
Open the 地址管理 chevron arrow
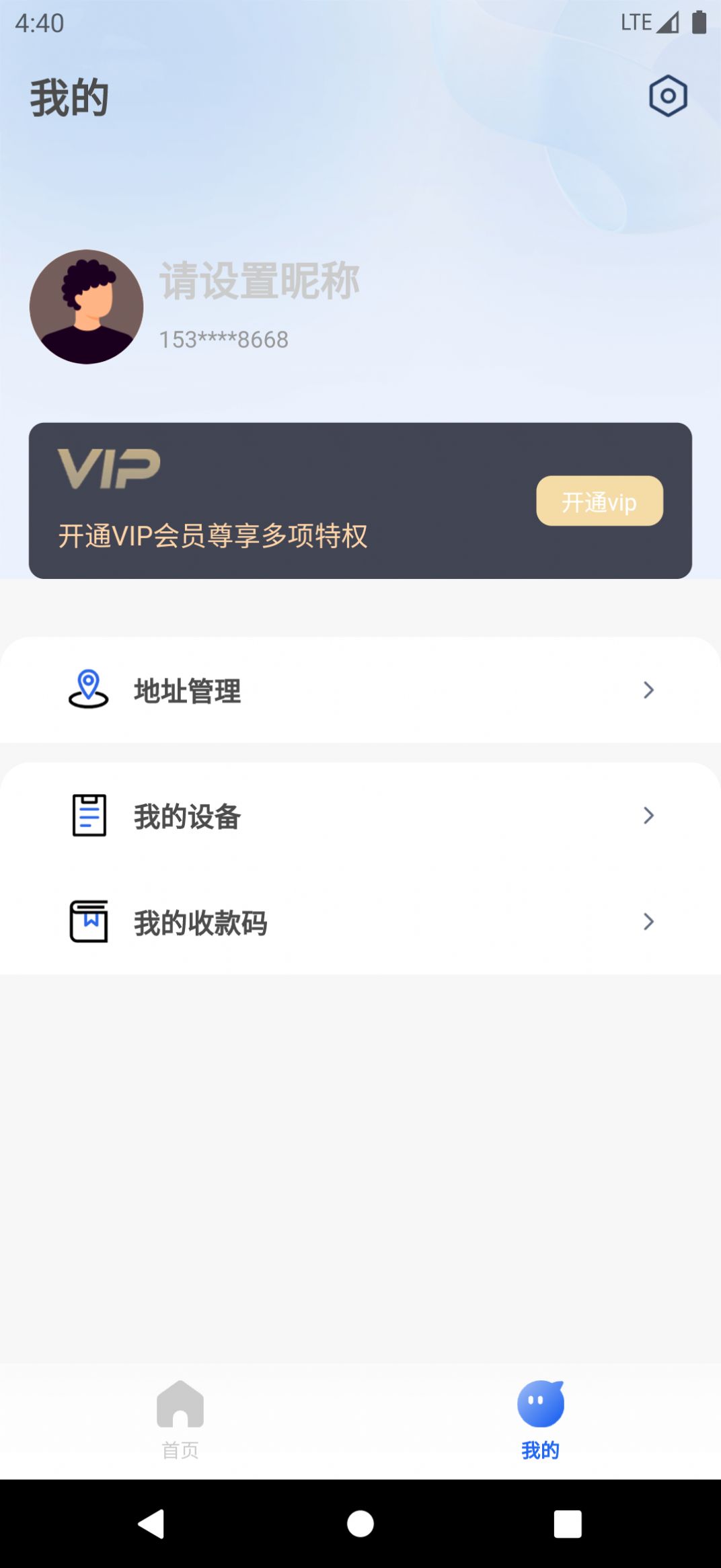[x=648, y=690]
